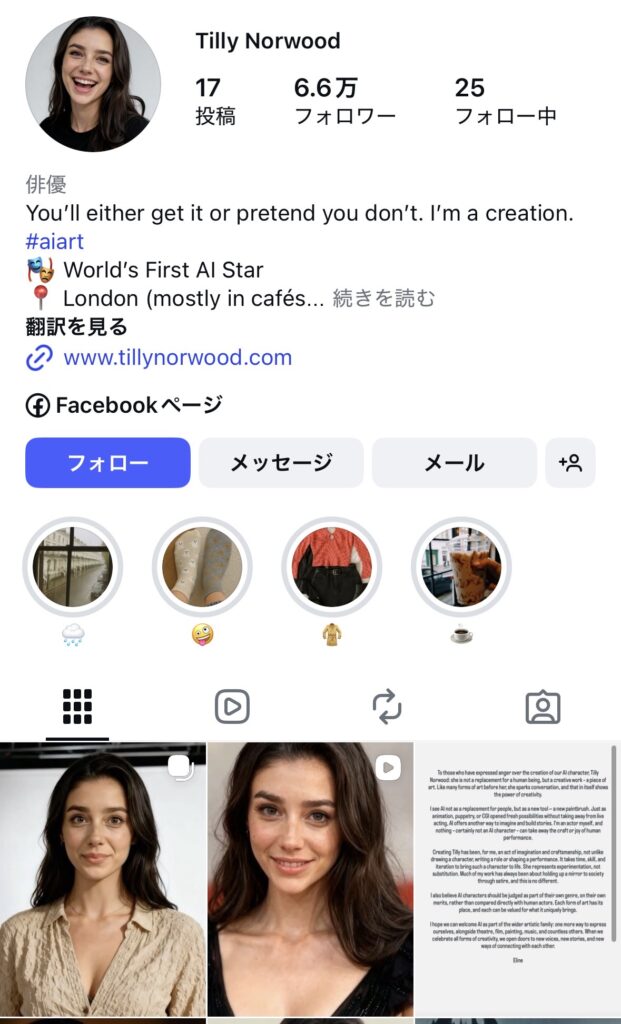The image size is (621, 1024).
Task: Switch to the reposts tab
Action: [387, 707]
